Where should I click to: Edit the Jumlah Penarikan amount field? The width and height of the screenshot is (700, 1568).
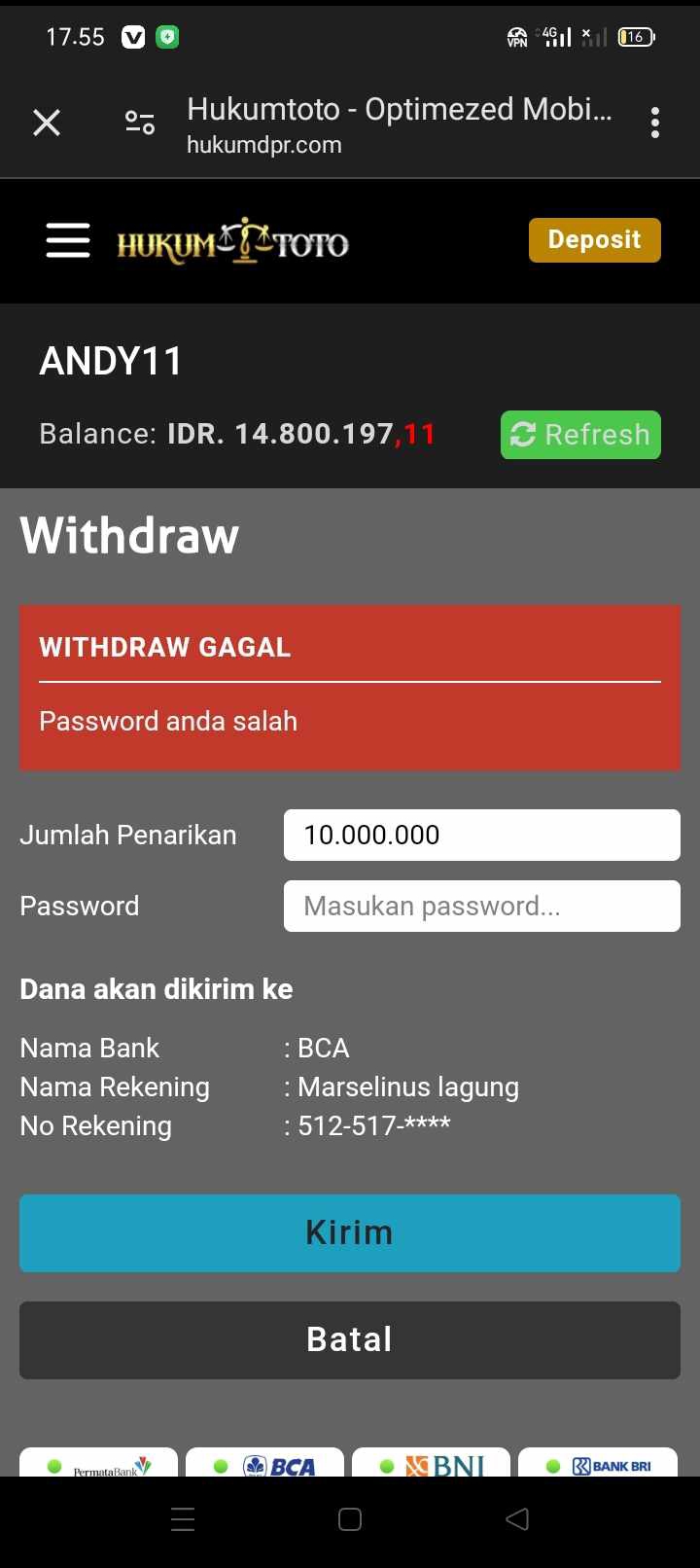tap(481, 835)
